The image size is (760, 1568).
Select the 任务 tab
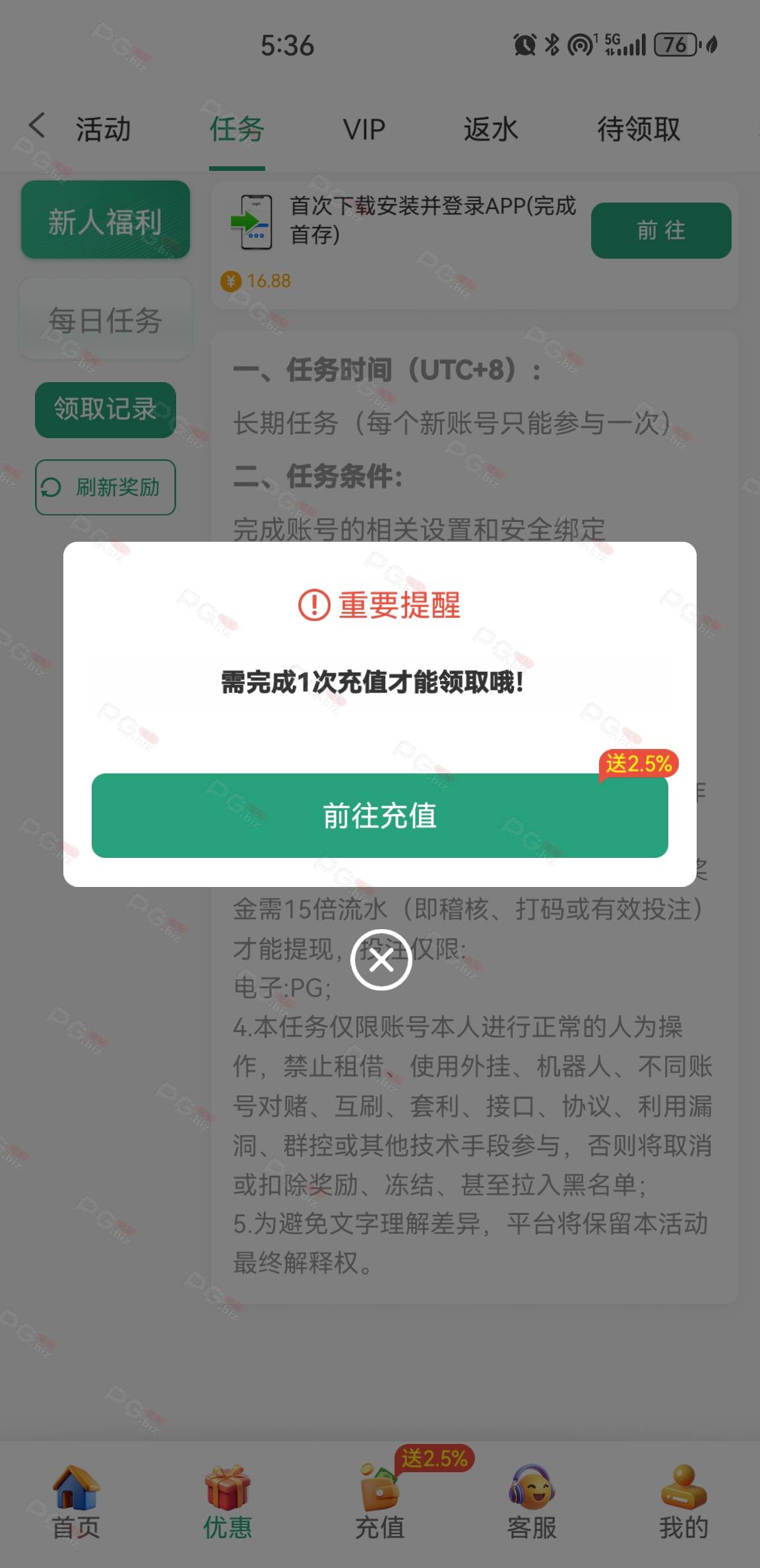[237, 129]
